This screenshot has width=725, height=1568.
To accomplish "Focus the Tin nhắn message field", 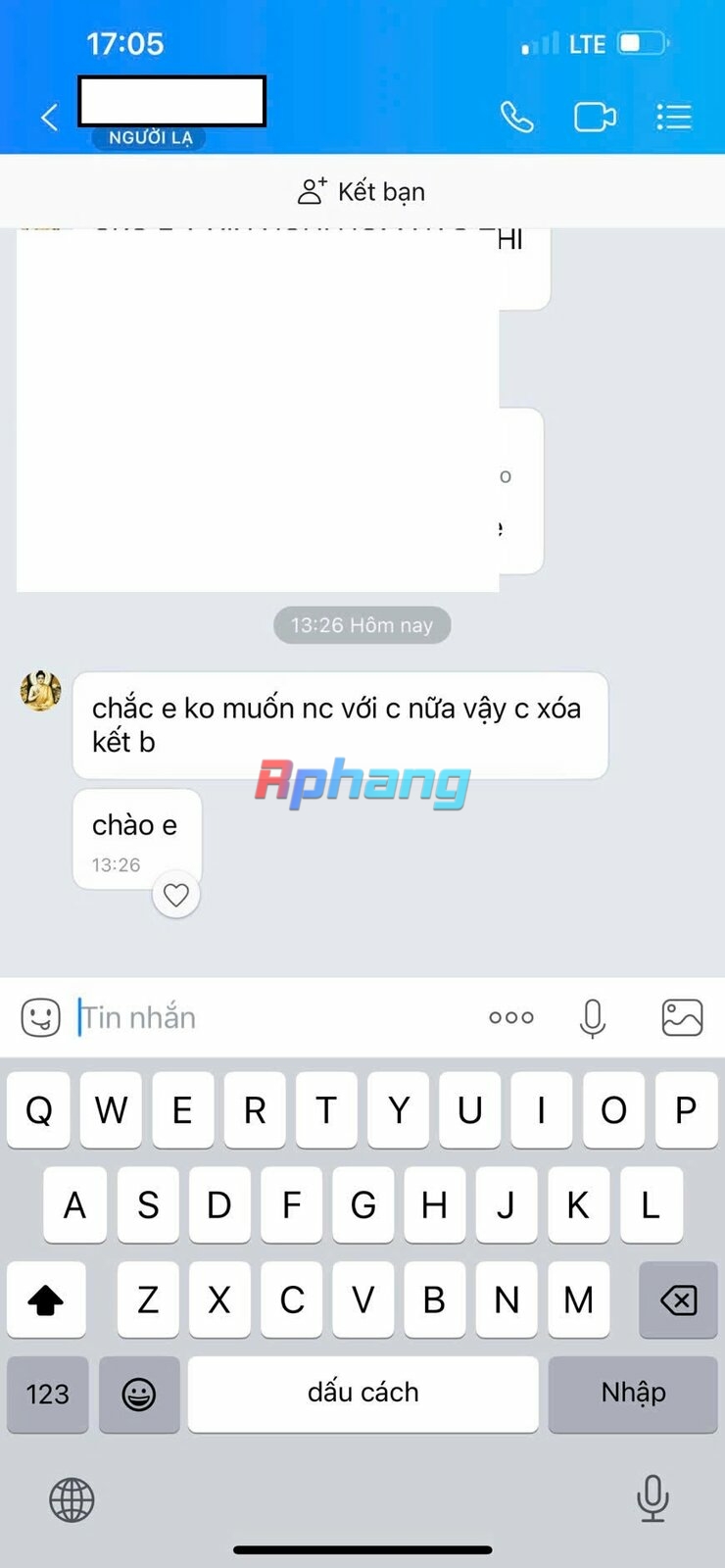I will click(274, 1017).
